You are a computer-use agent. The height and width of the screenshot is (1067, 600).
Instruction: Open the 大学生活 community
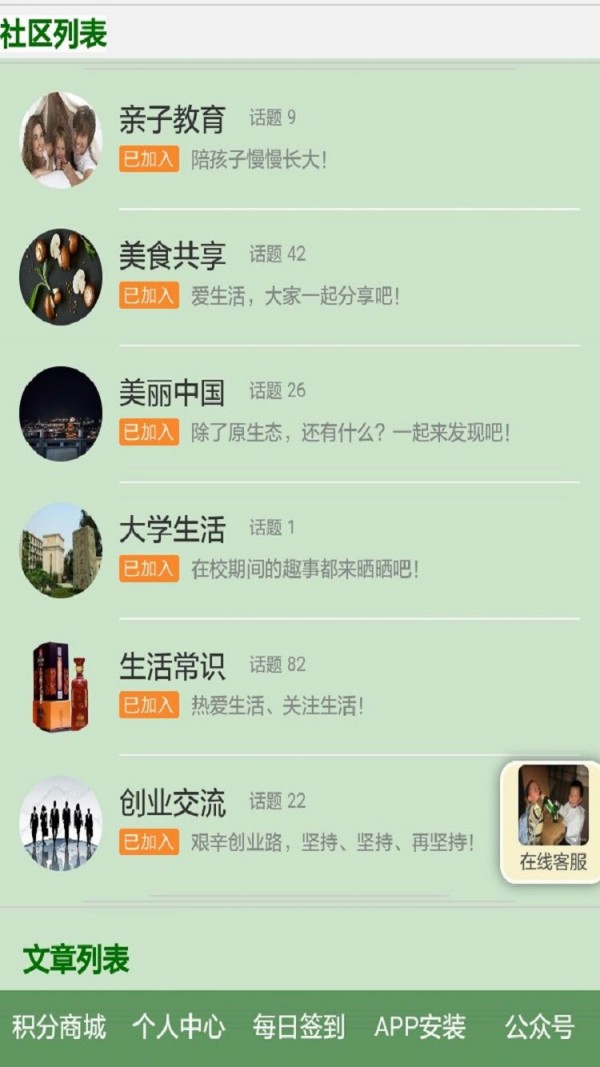tap(172, 529)
